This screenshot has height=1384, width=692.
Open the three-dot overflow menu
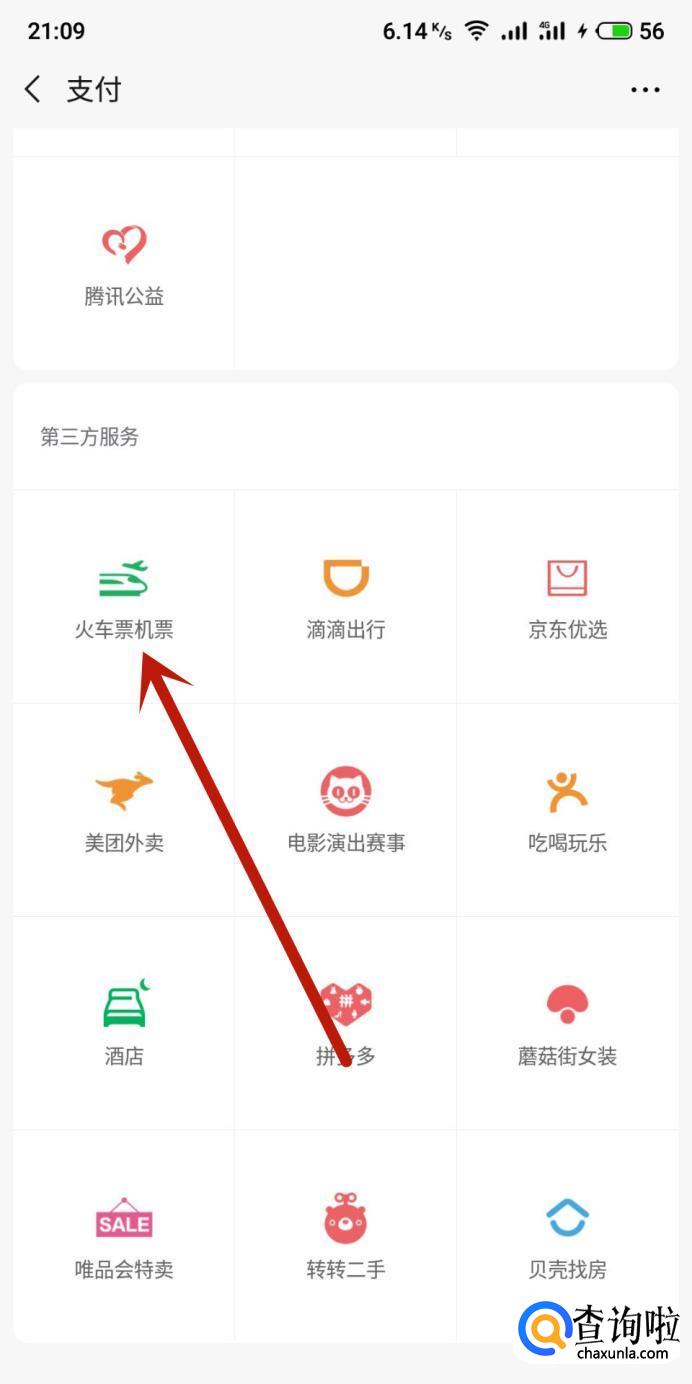(x=645, y=90)
